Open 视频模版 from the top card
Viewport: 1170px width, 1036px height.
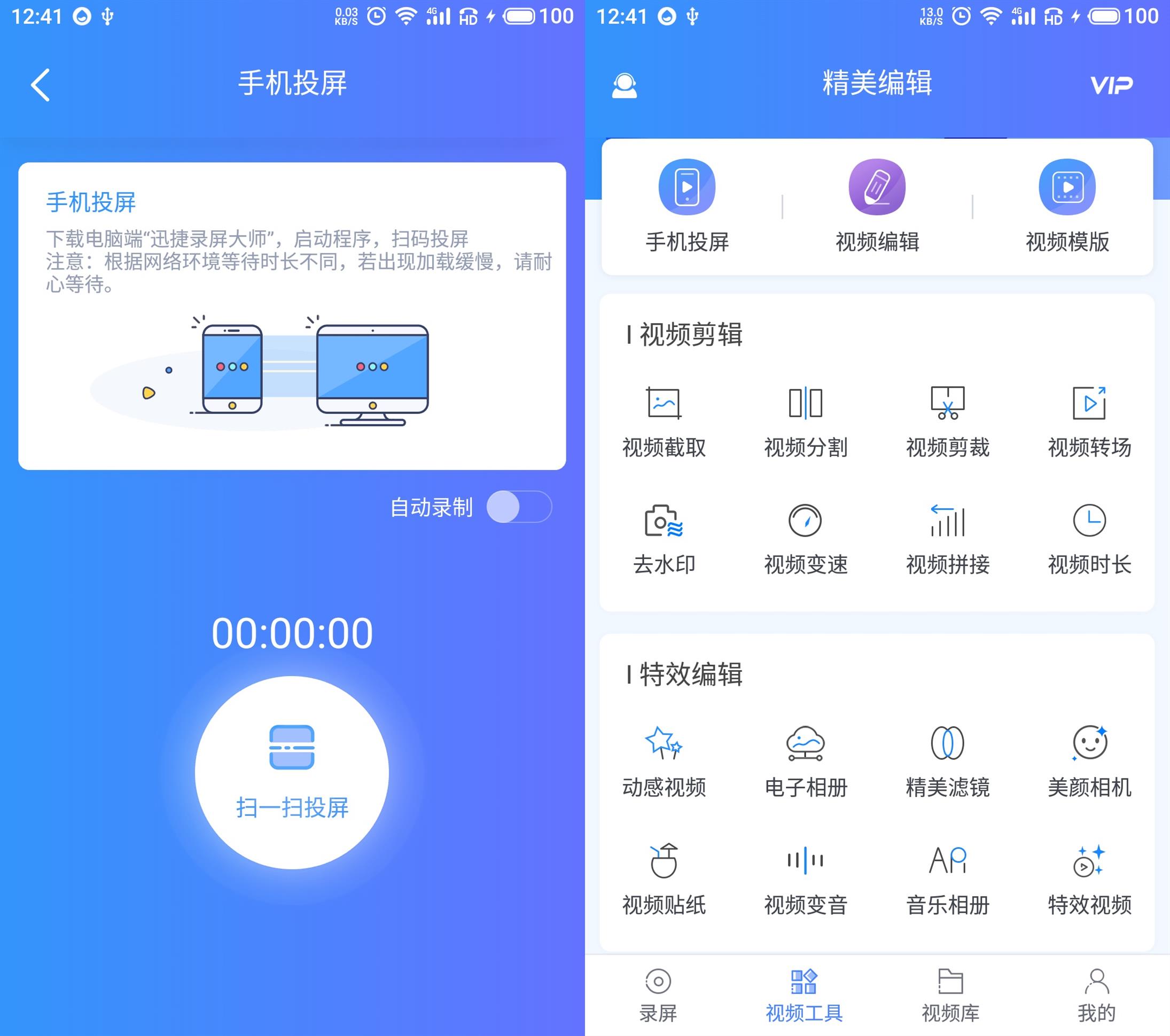[1067, 206]
